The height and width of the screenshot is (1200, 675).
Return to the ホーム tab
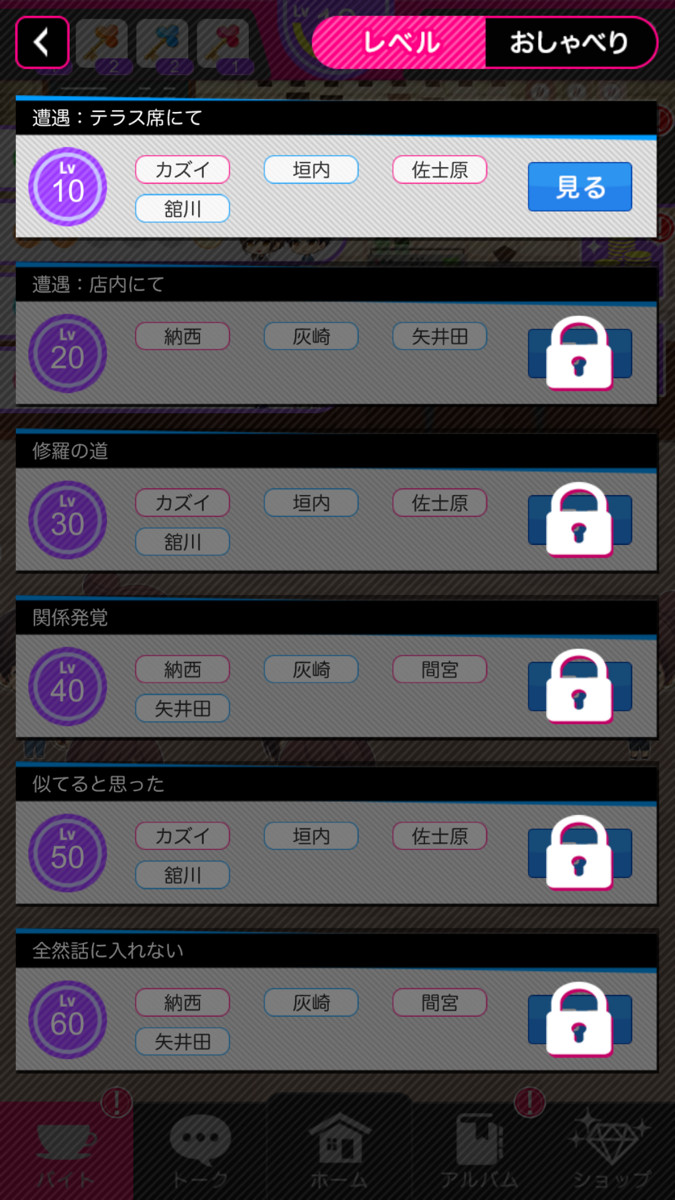pos(338,1152)
